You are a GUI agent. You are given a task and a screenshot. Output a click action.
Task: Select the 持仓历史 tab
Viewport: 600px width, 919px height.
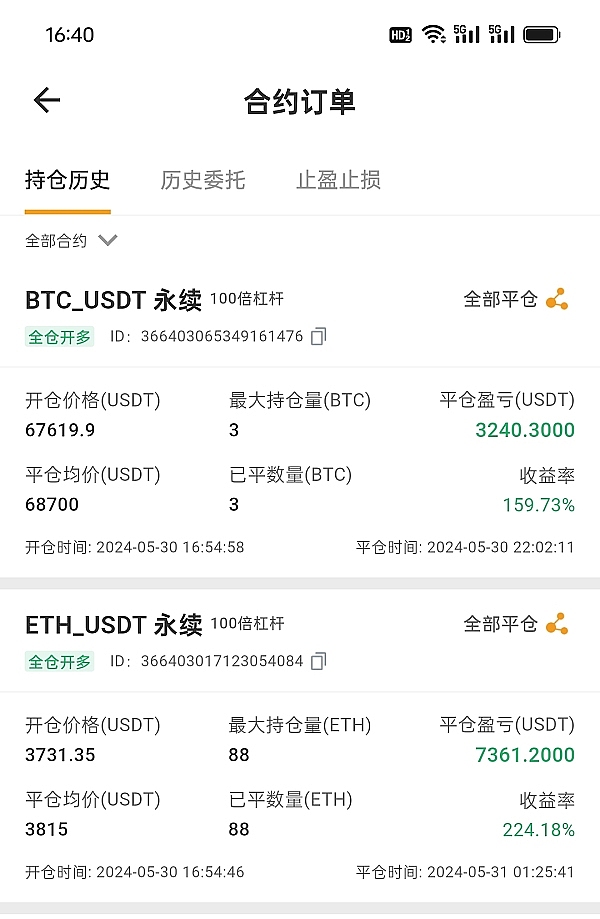click(x=67, y=180)
